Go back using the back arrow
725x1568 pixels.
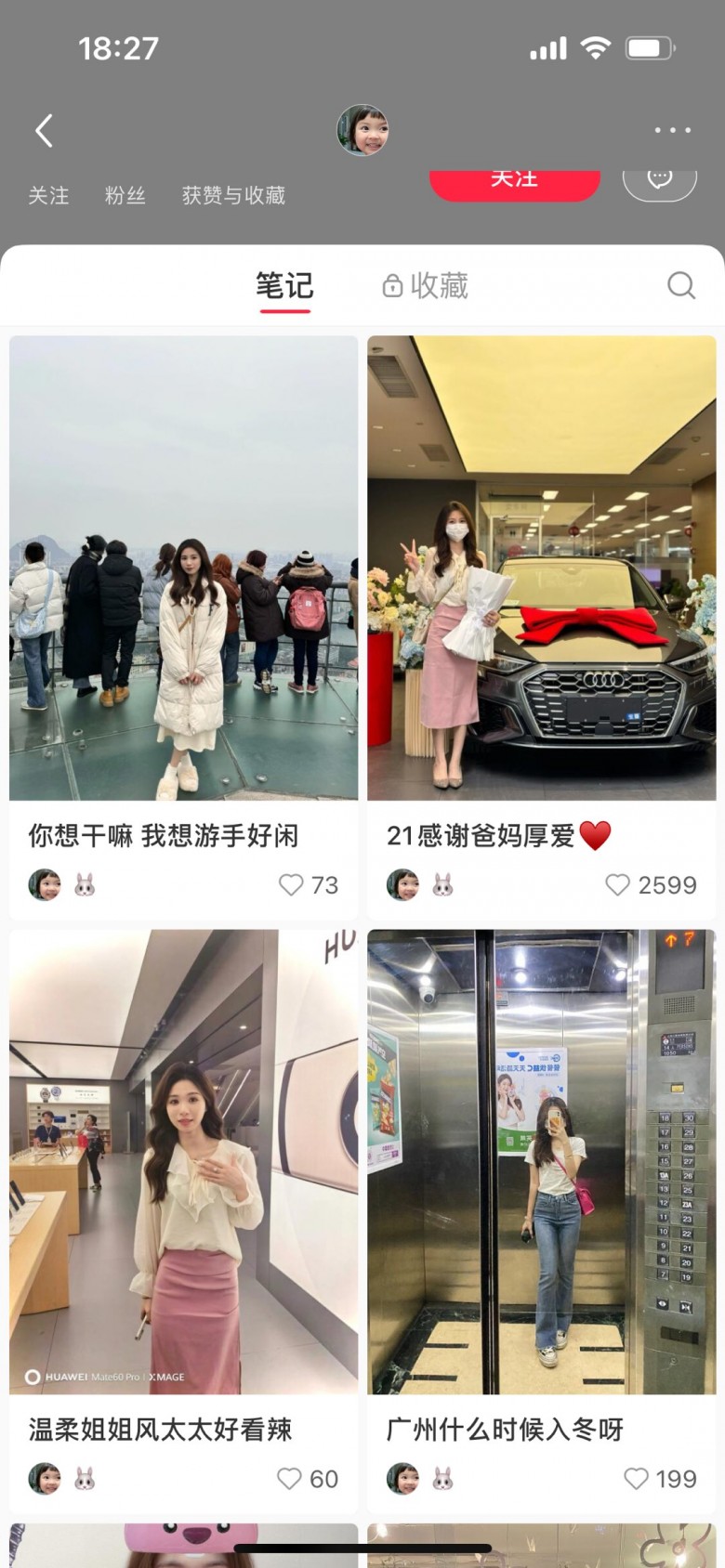[x=44, y=131]
